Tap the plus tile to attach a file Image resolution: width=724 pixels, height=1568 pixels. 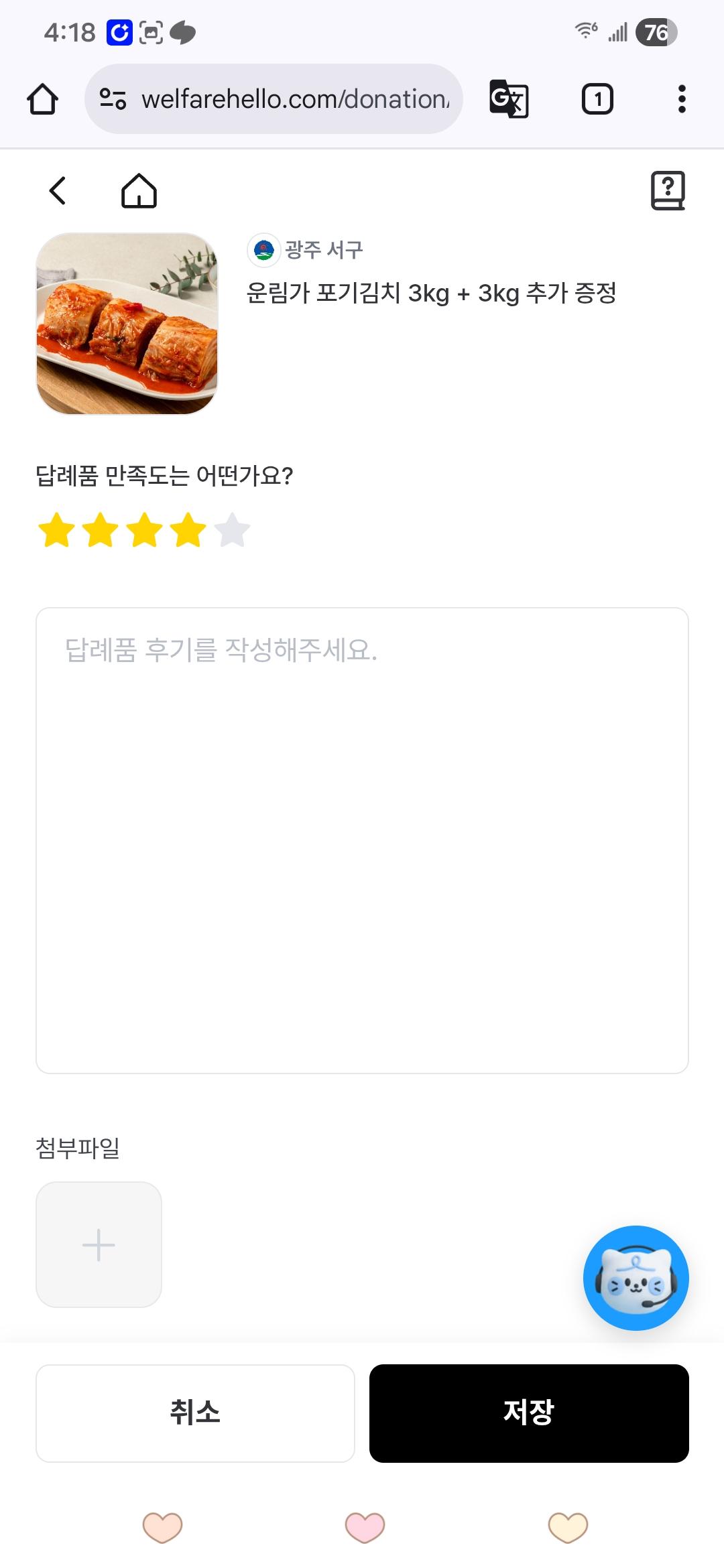[98, 1244]
